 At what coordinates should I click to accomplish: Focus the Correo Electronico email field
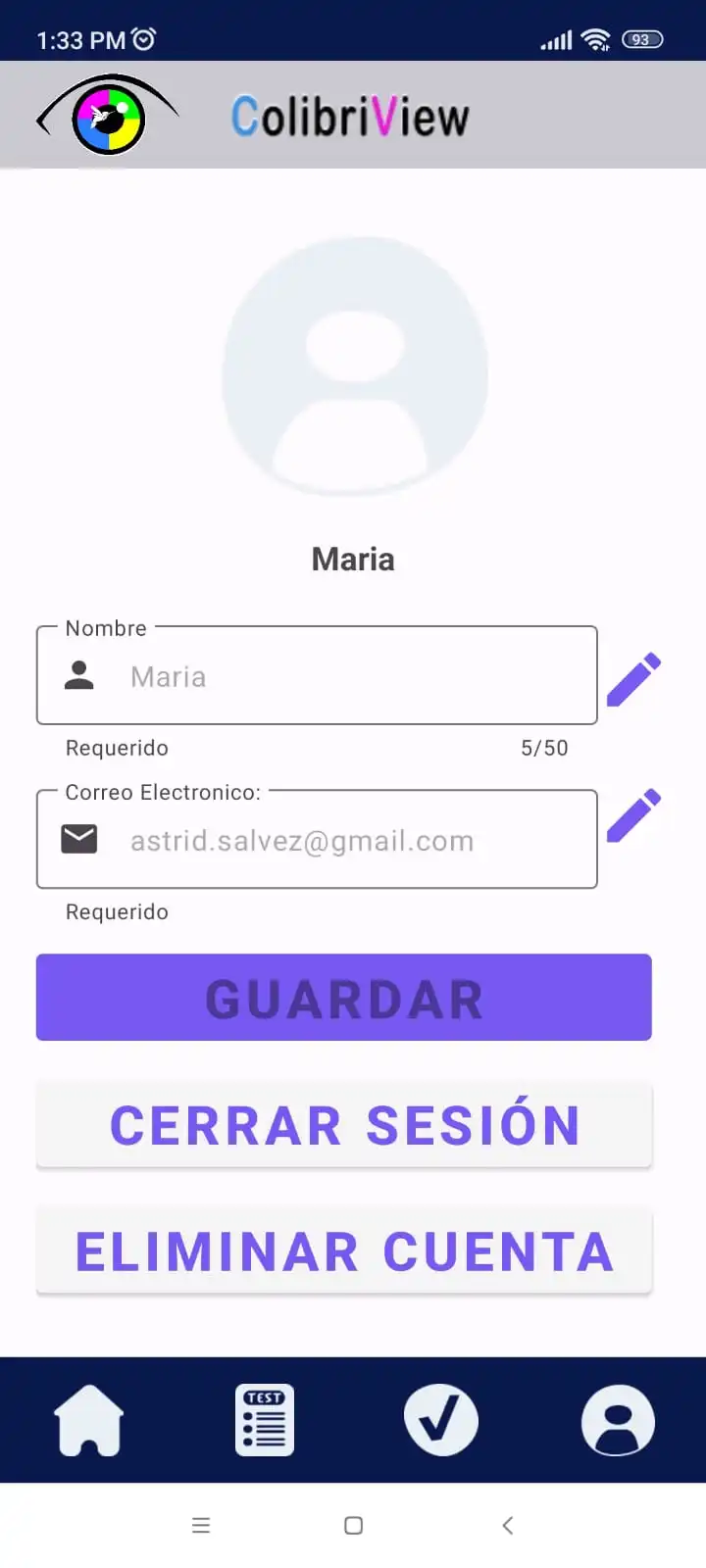333,840
